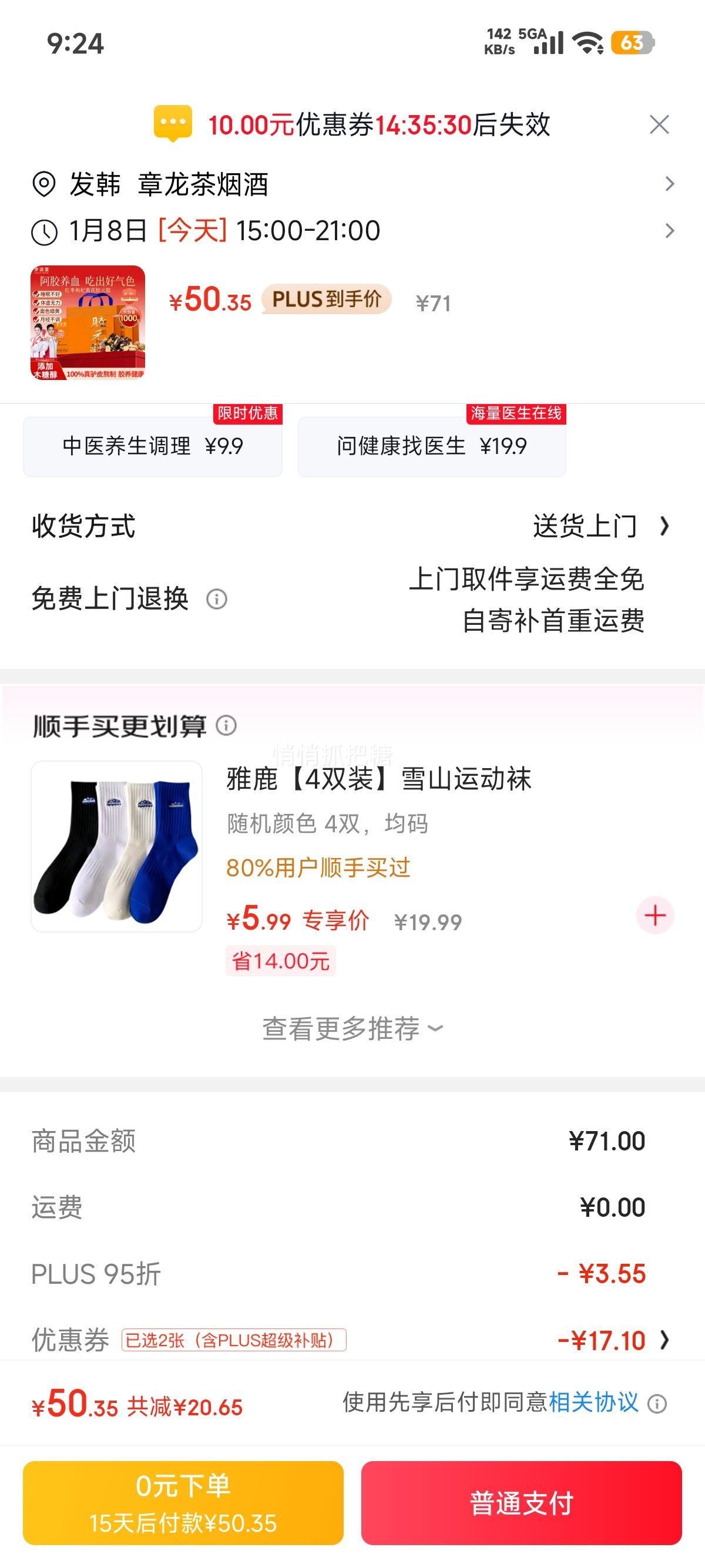View info icon beside 顺手买更划算
705x1568 pixels.
(226, 725)
